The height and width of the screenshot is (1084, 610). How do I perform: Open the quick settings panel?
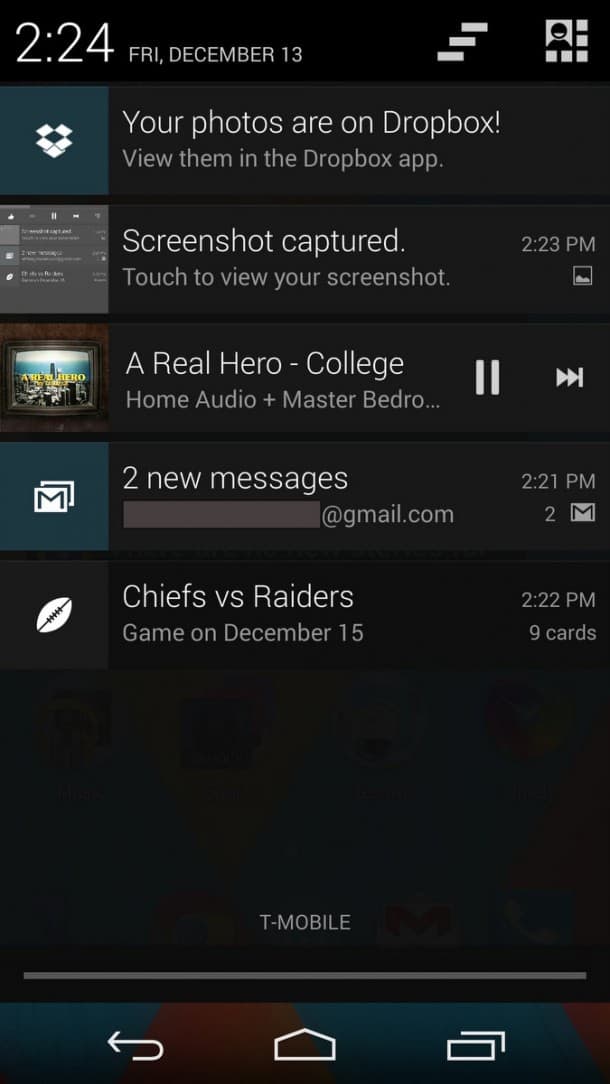click(566, 41)
